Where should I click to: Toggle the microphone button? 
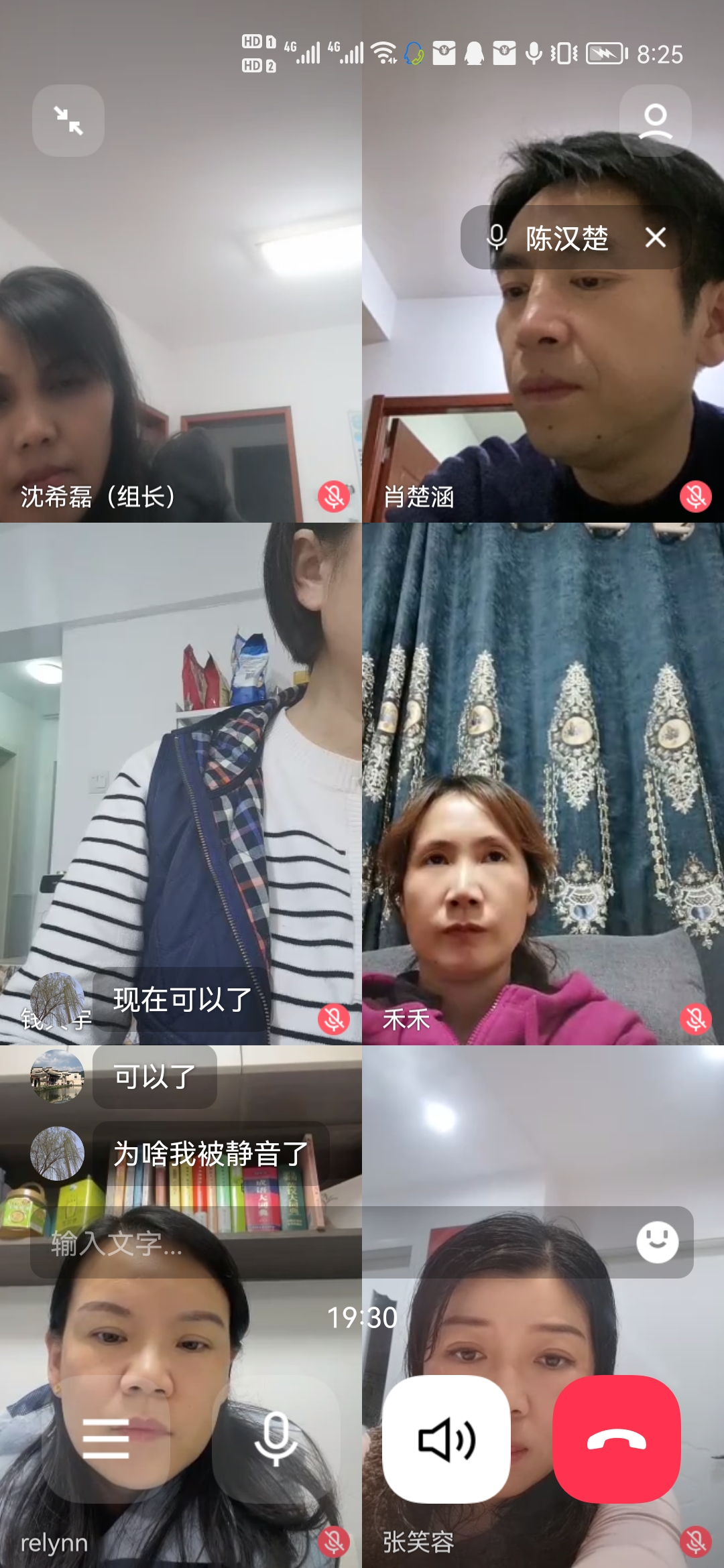pyautogui.click(x=276, y=1438)
